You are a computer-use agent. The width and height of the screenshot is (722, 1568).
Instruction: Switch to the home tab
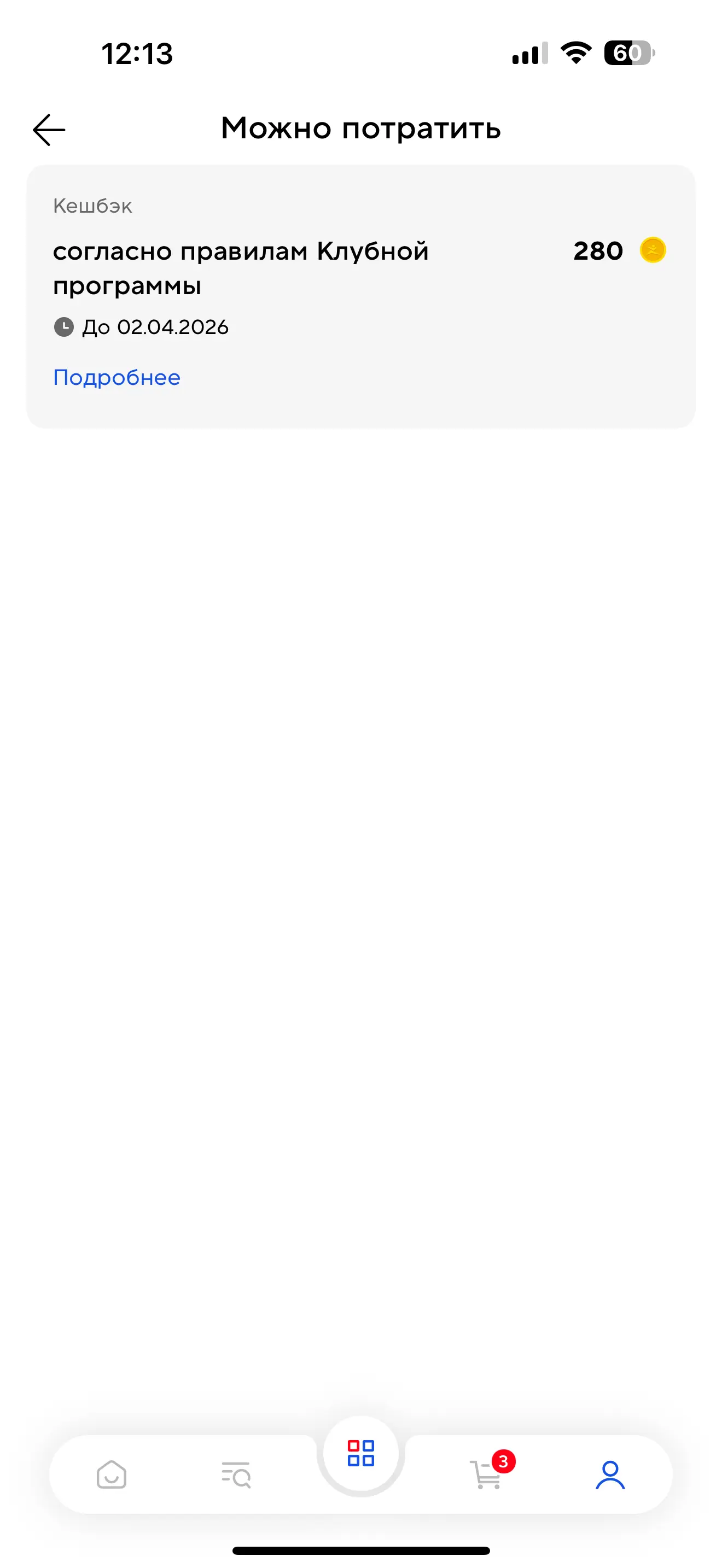(112, 1475)
